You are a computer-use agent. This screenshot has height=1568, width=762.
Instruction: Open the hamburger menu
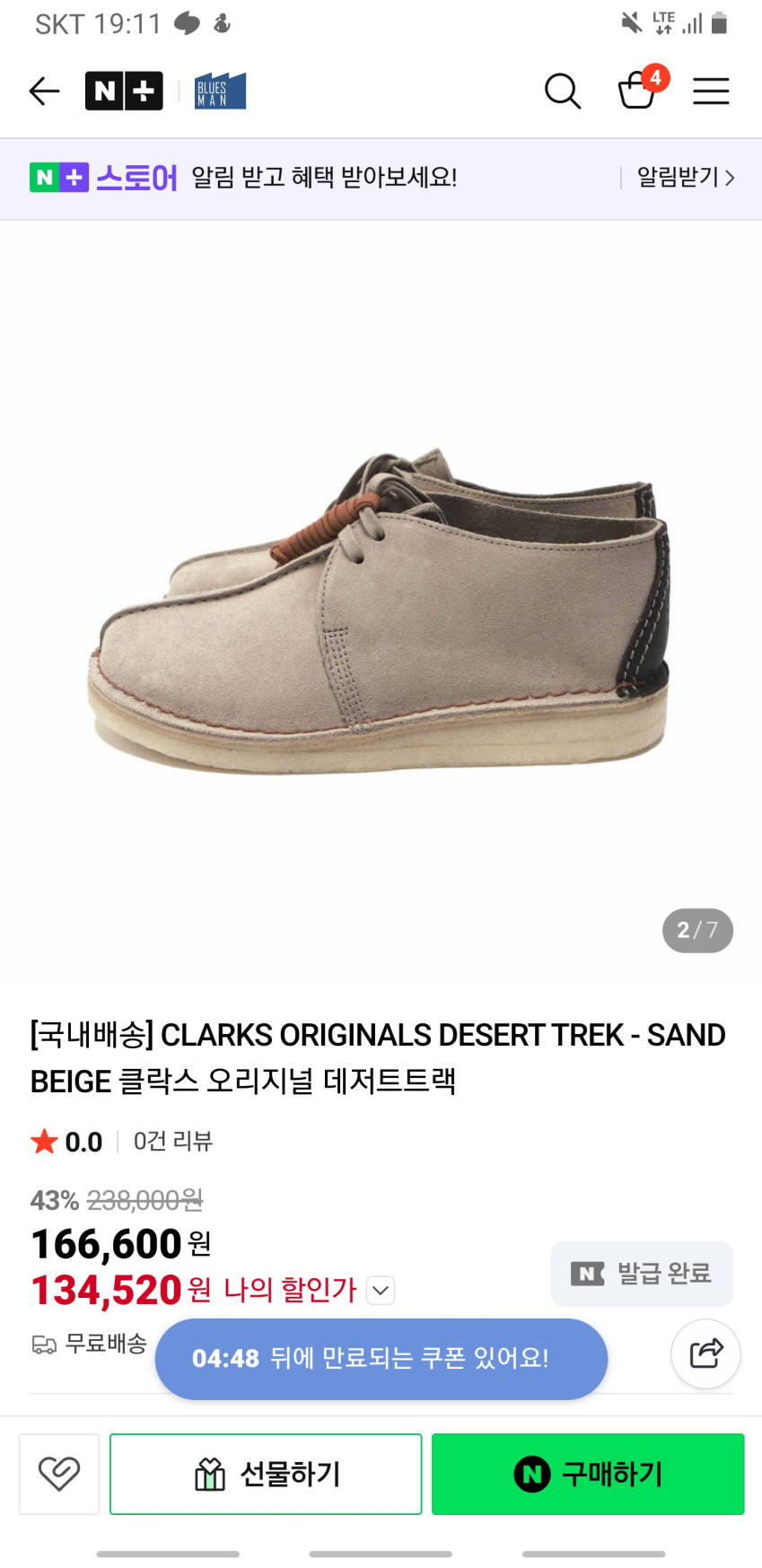711,91
